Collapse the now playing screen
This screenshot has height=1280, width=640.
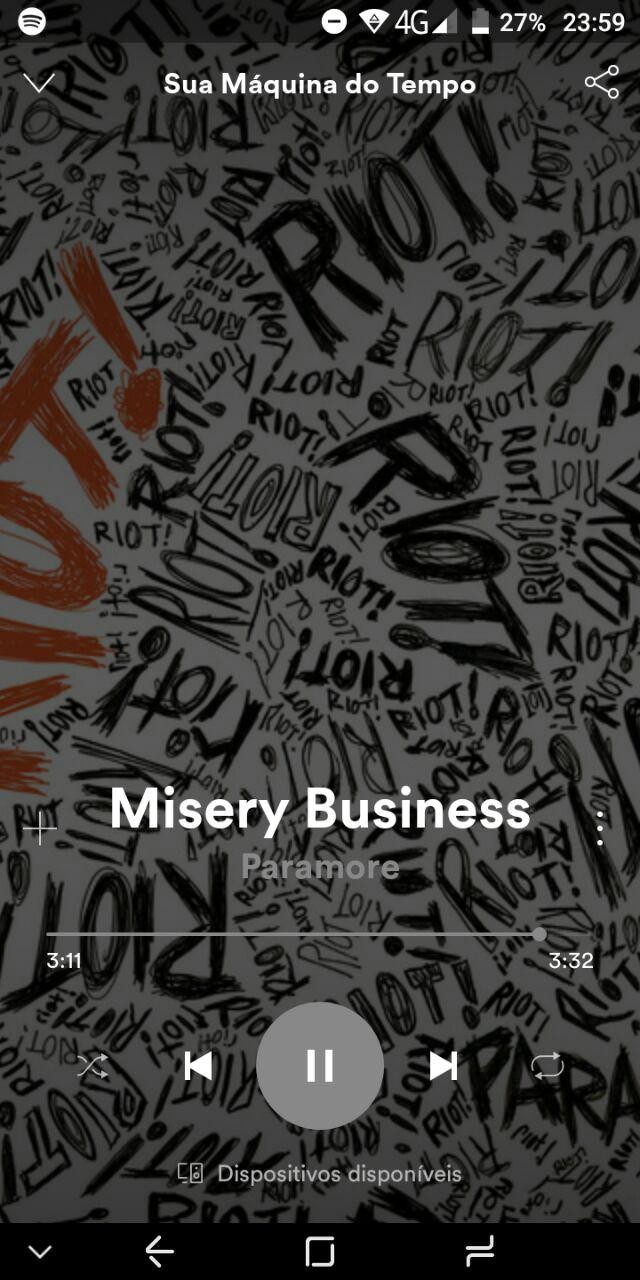coord(39,83)
